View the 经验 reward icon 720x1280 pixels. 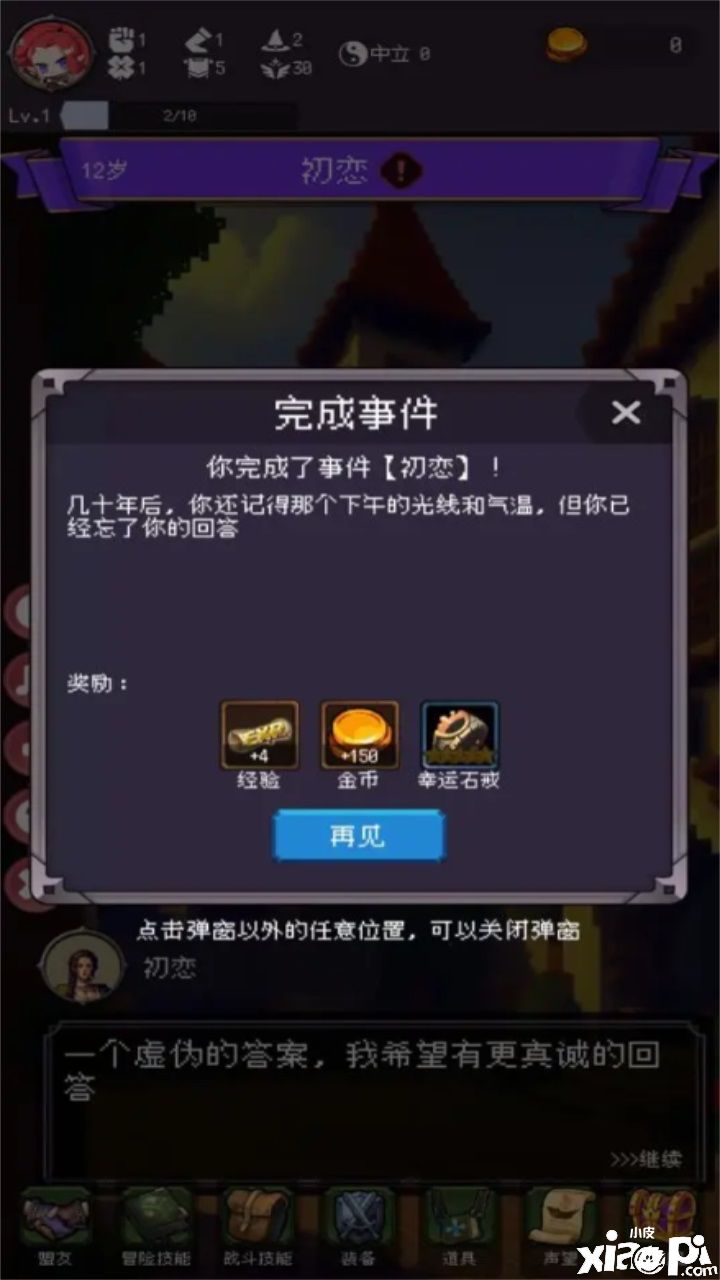coord(259,734)
